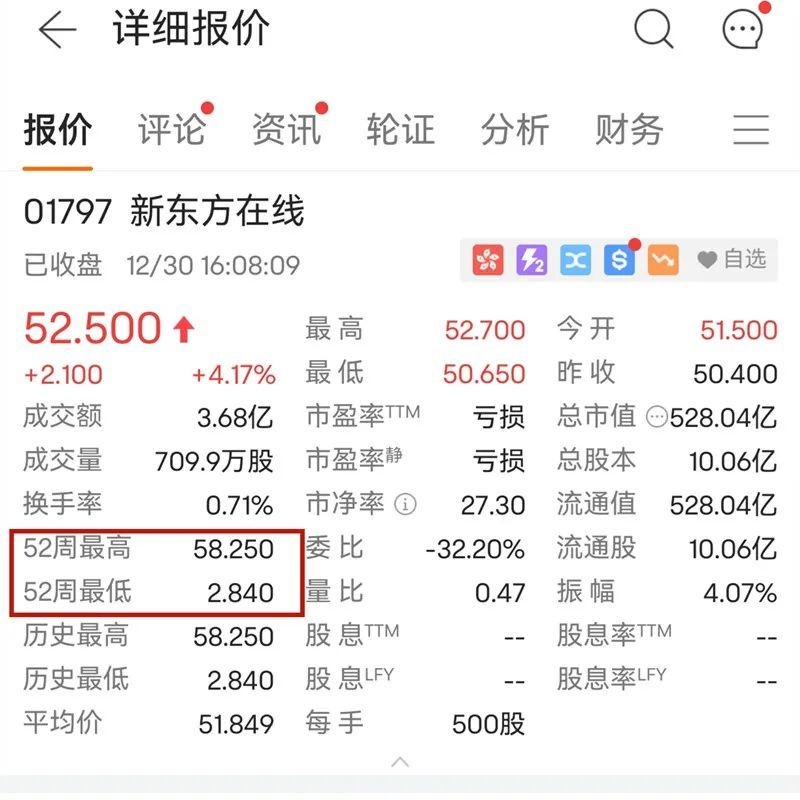Tap the purple lightning level-2 icon

coord(532,260)
